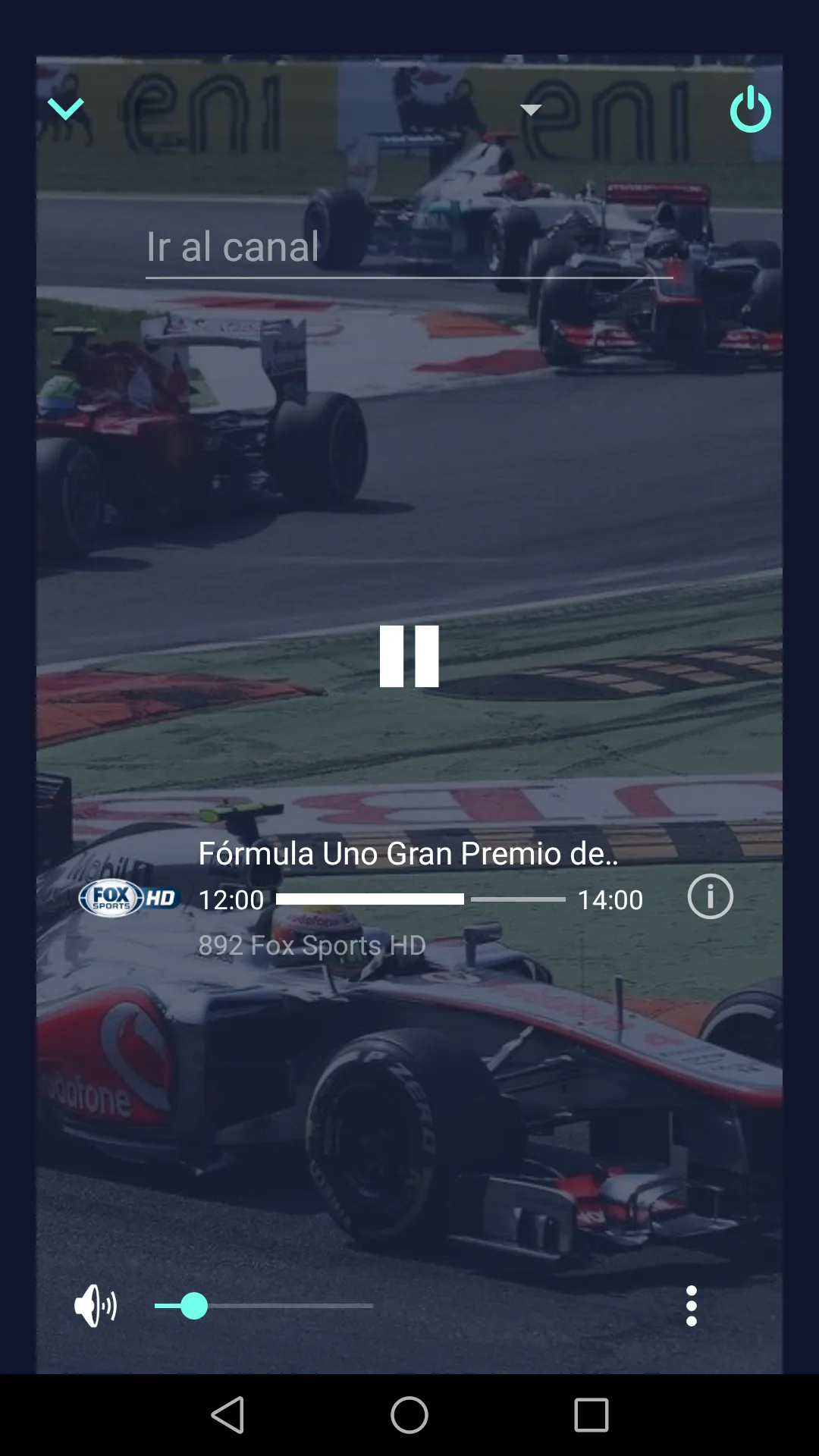
Task: Pause the Formula Uno broadcast
Action: (409, 657)
